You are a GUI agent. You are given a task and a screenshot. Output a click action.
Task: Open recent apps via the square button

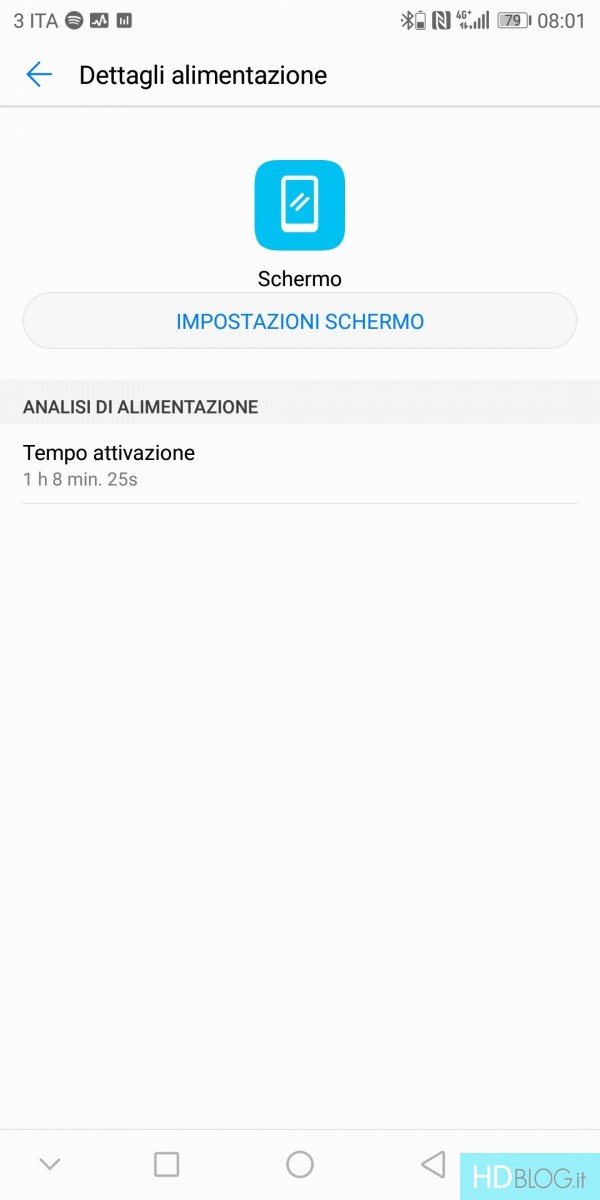(167, 1164)
